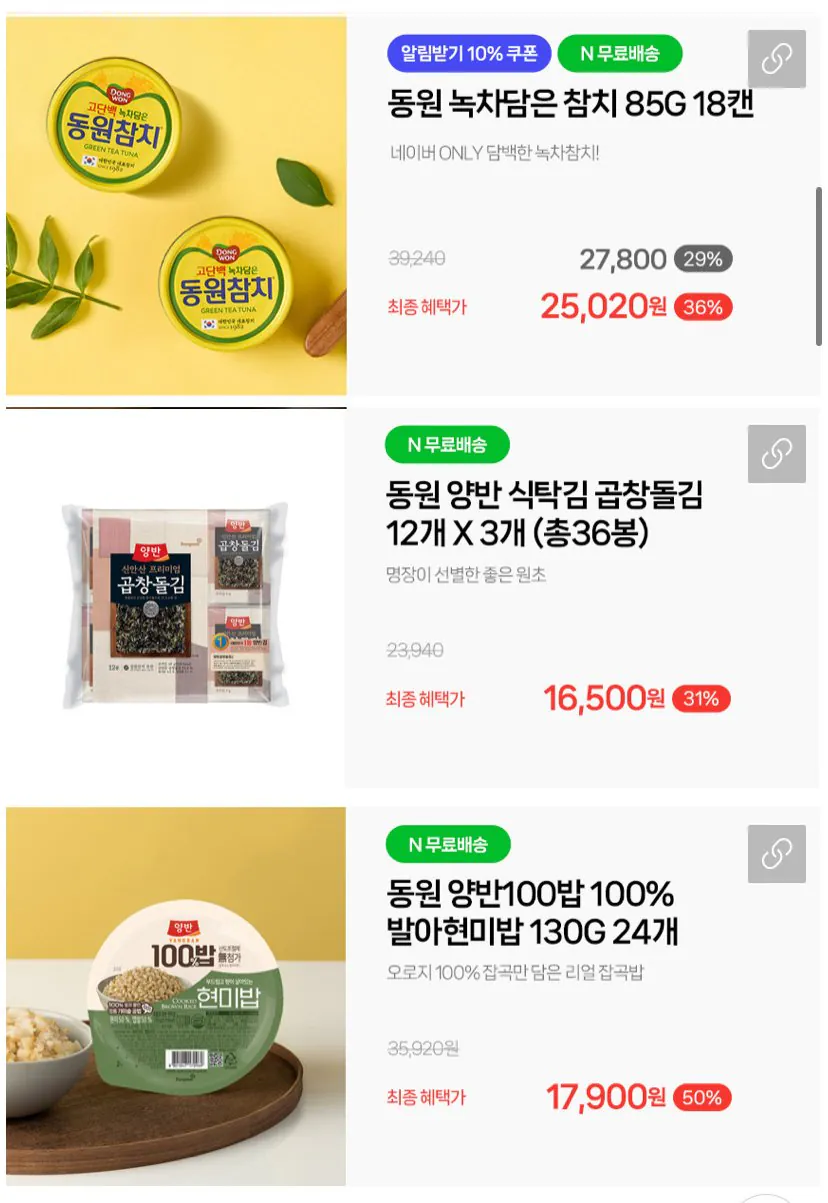The image size is (828, 1203).
Task: Click the share link icon on the tuna product
Action: pyautogui.click(x=776, y=60)
